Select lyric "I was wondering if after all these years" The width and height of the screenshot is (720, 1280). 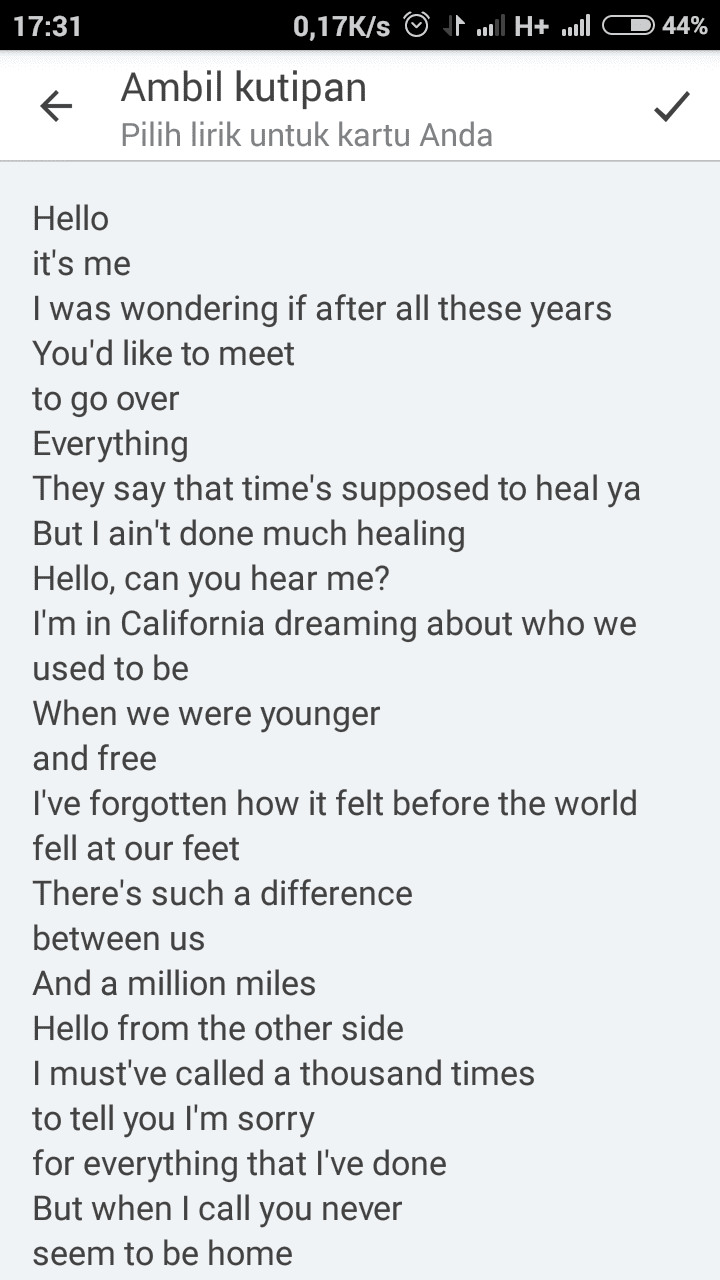tap(322, 308)
